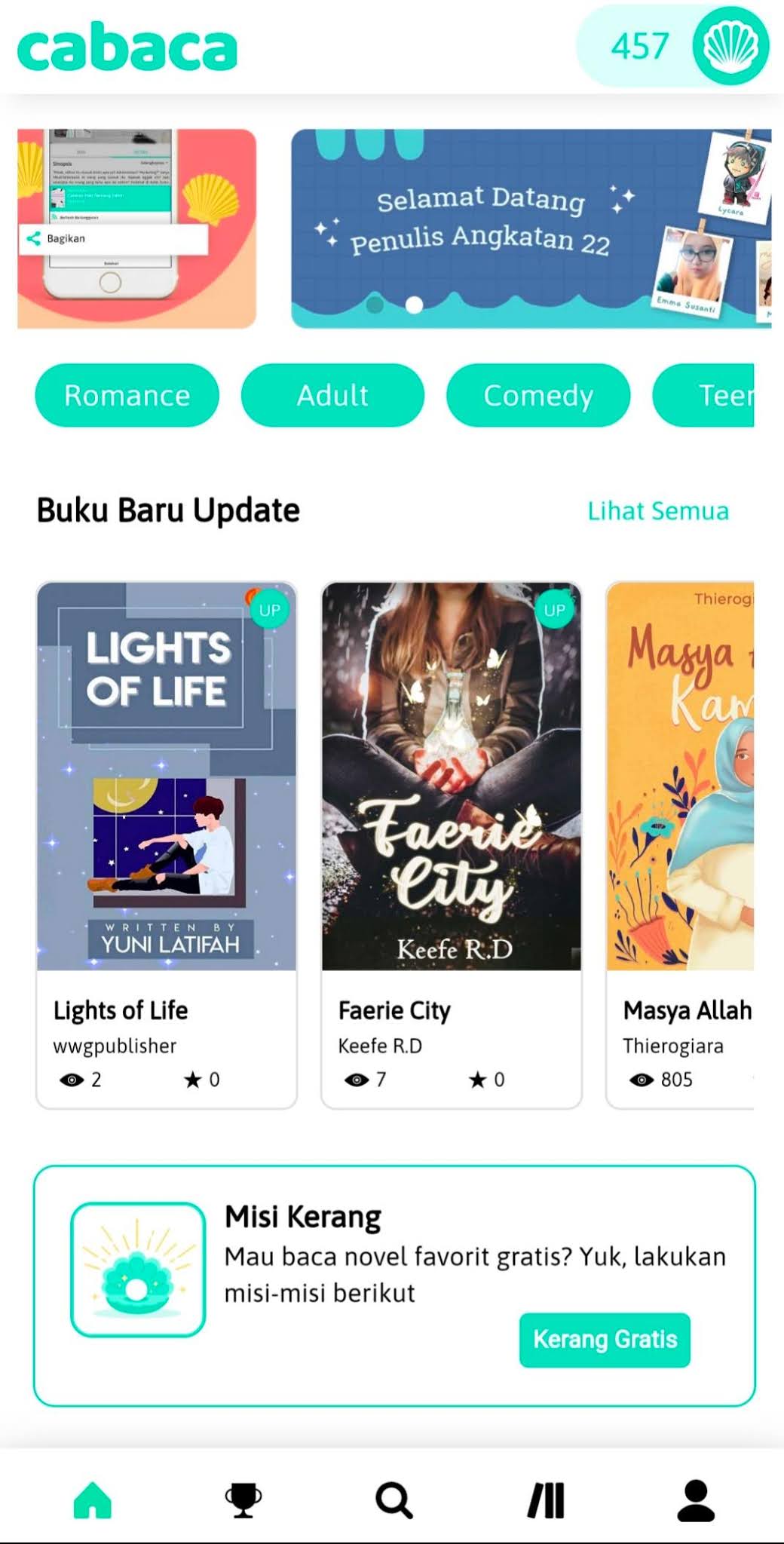Choose the Comedy genre chip
The image size is (784, 1544).
coord(537,396)
